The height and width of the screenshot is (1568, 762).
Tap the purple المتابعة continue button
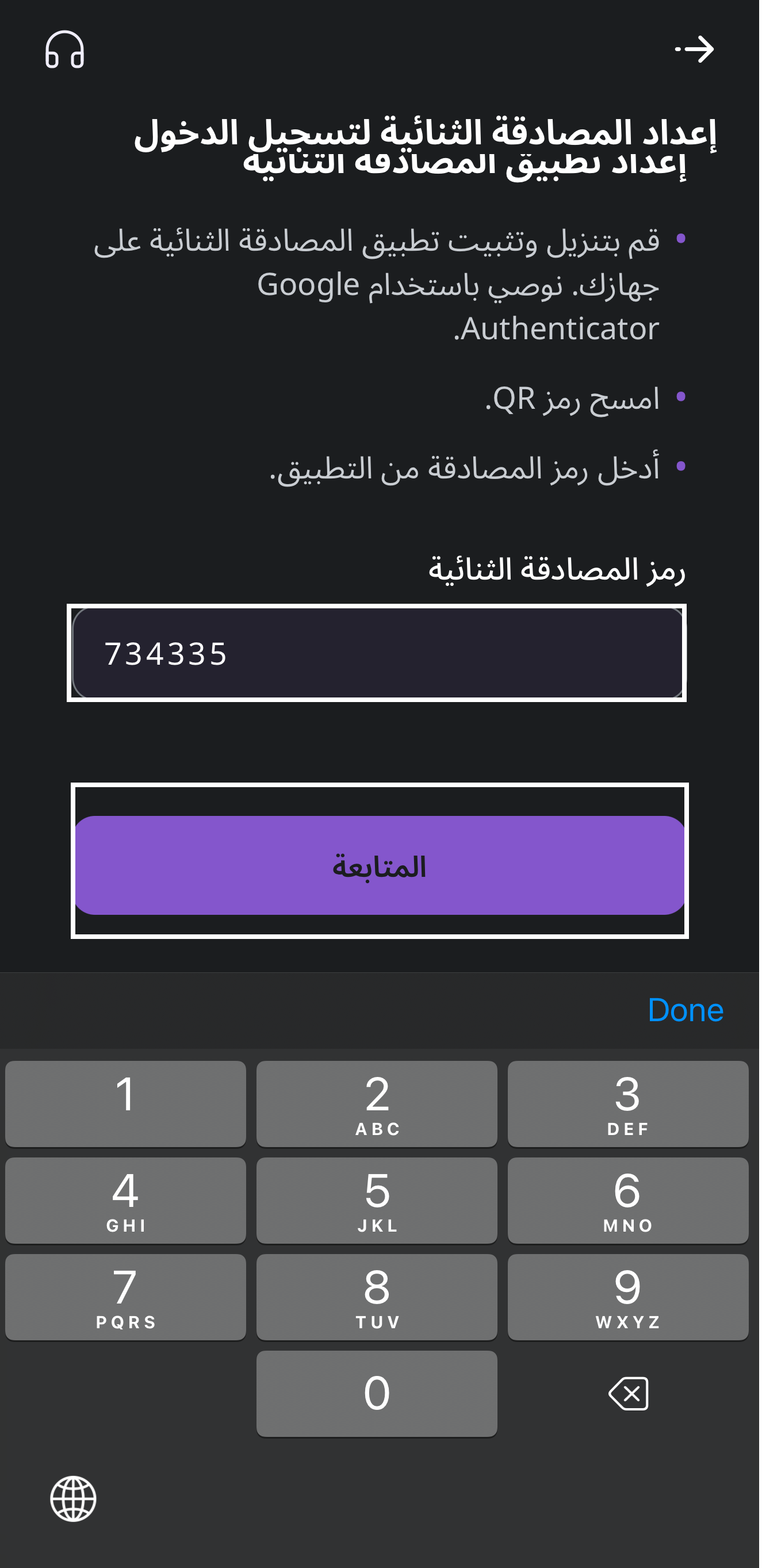pos(380,865)
